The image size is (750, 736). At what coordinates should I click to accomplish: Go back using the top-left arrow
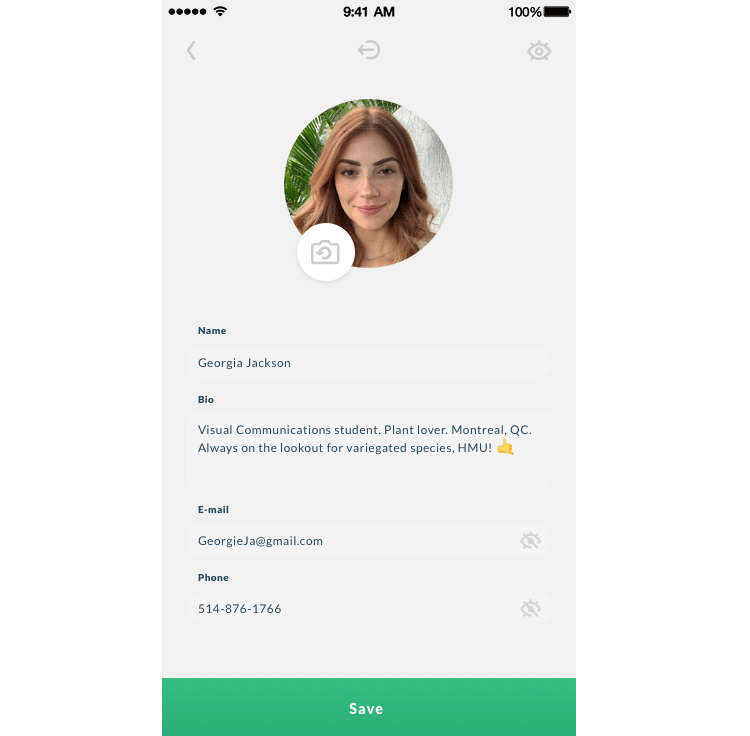[192, 50]
